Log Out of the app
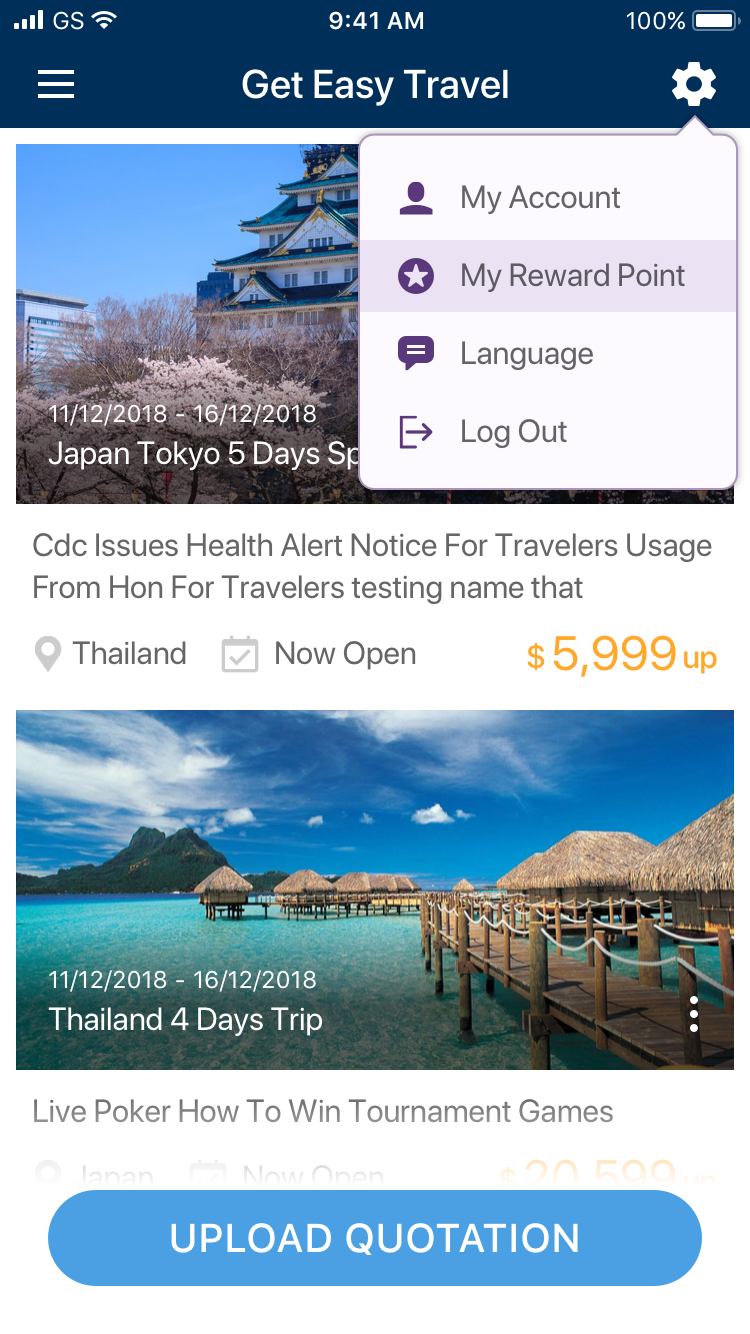The image size is (750, 1334). click(x=513, y=432)
